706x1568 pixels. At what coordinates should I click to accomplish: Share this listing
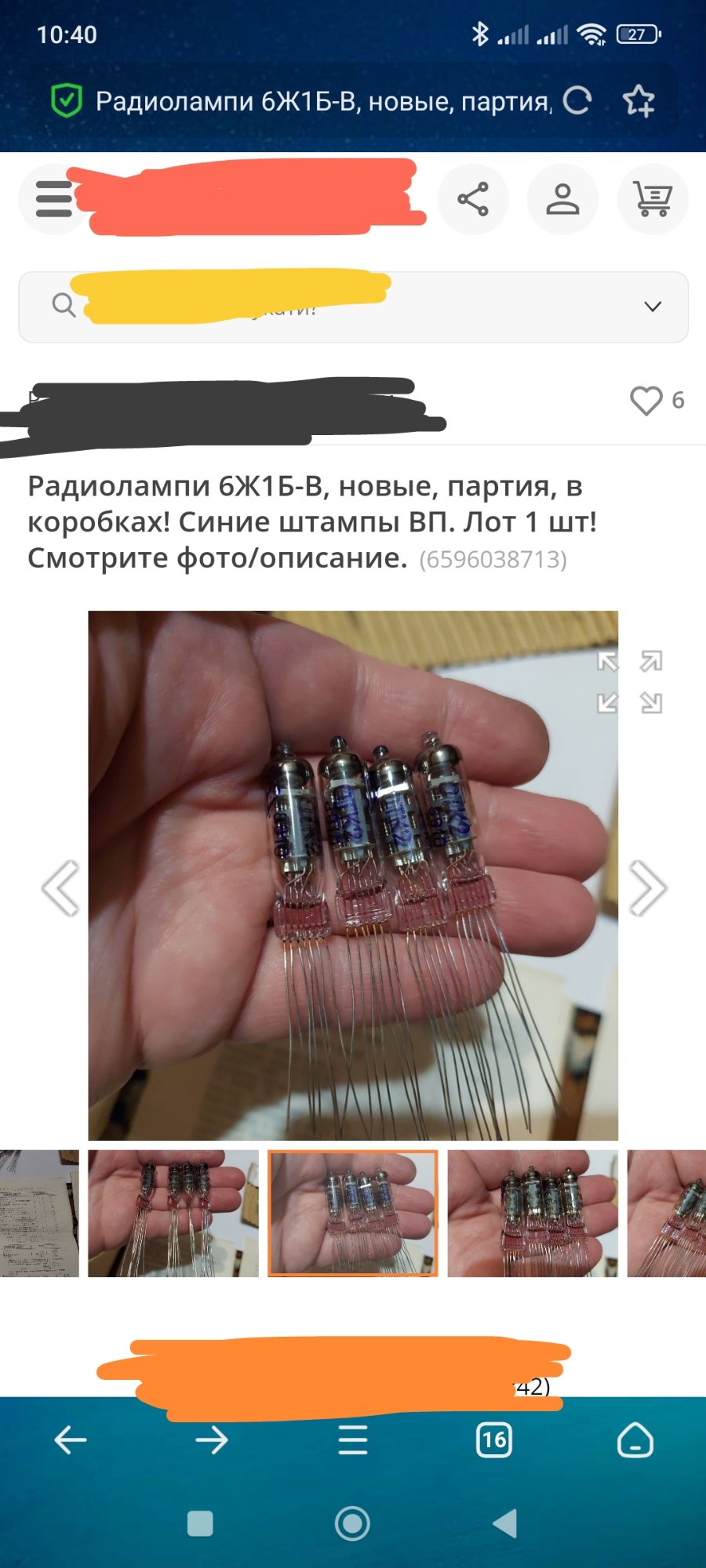click(x=473, y=199)
